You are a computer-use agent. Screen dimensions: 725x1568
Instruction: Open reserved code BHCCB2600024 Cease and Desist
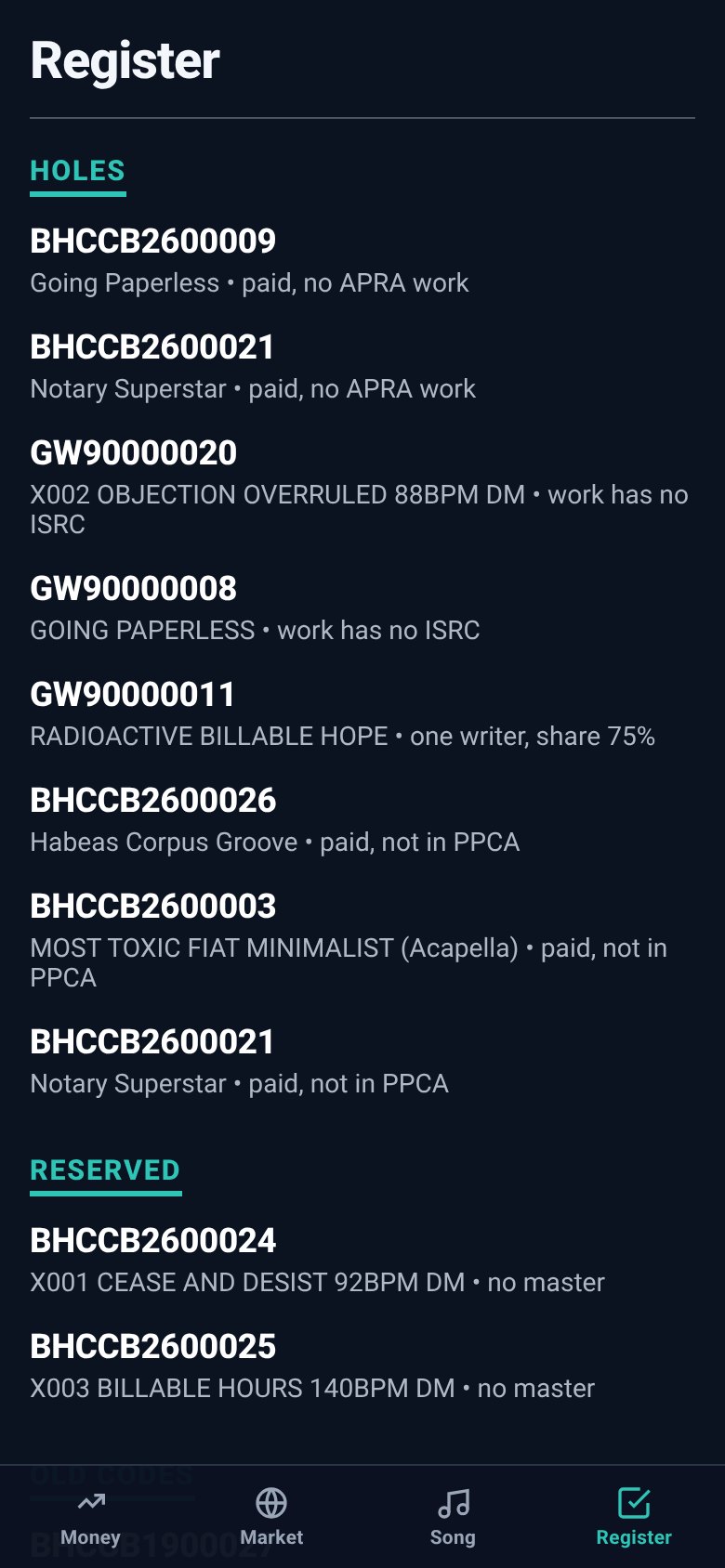coord(362,1260)
